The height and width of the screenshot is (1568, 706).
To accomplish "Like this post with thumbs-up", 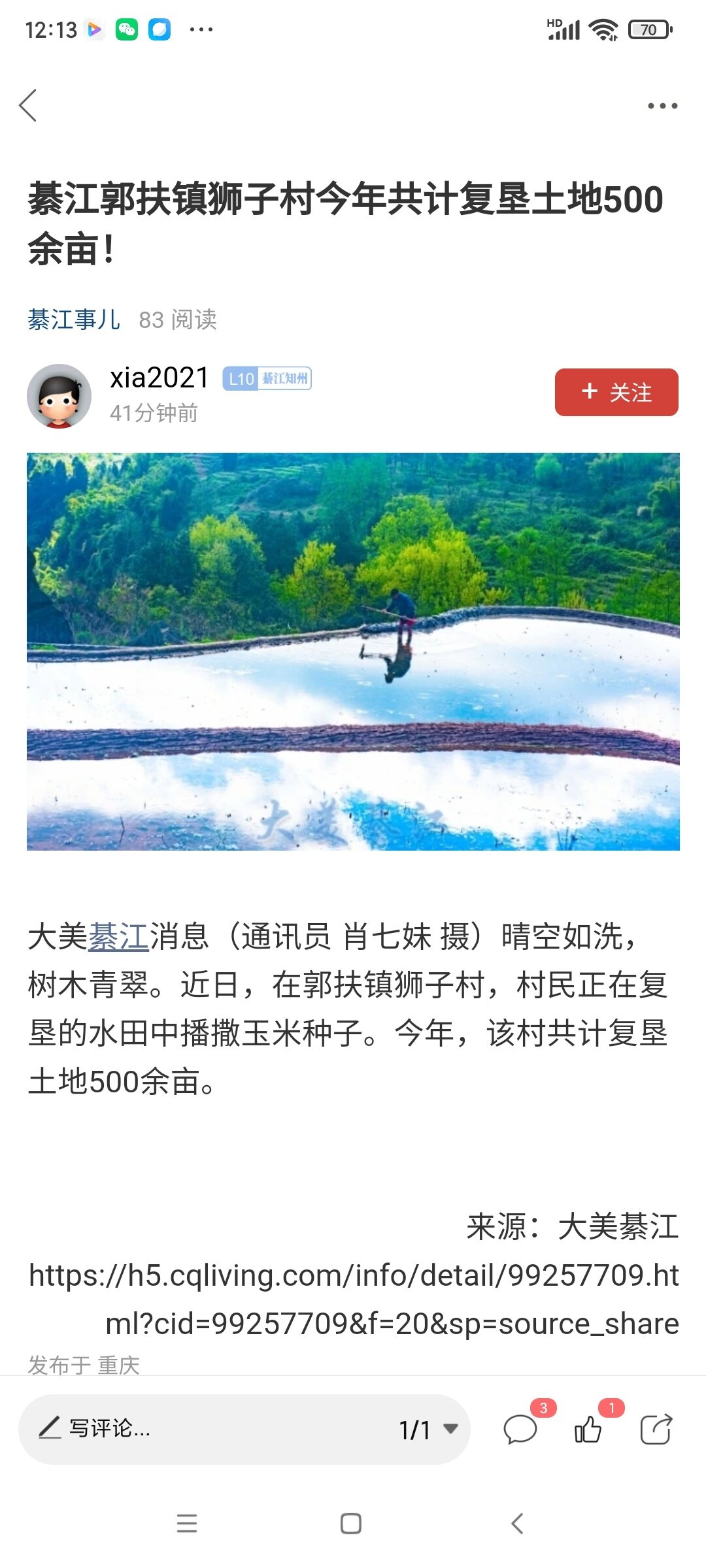I will (x=588, y=1429).
